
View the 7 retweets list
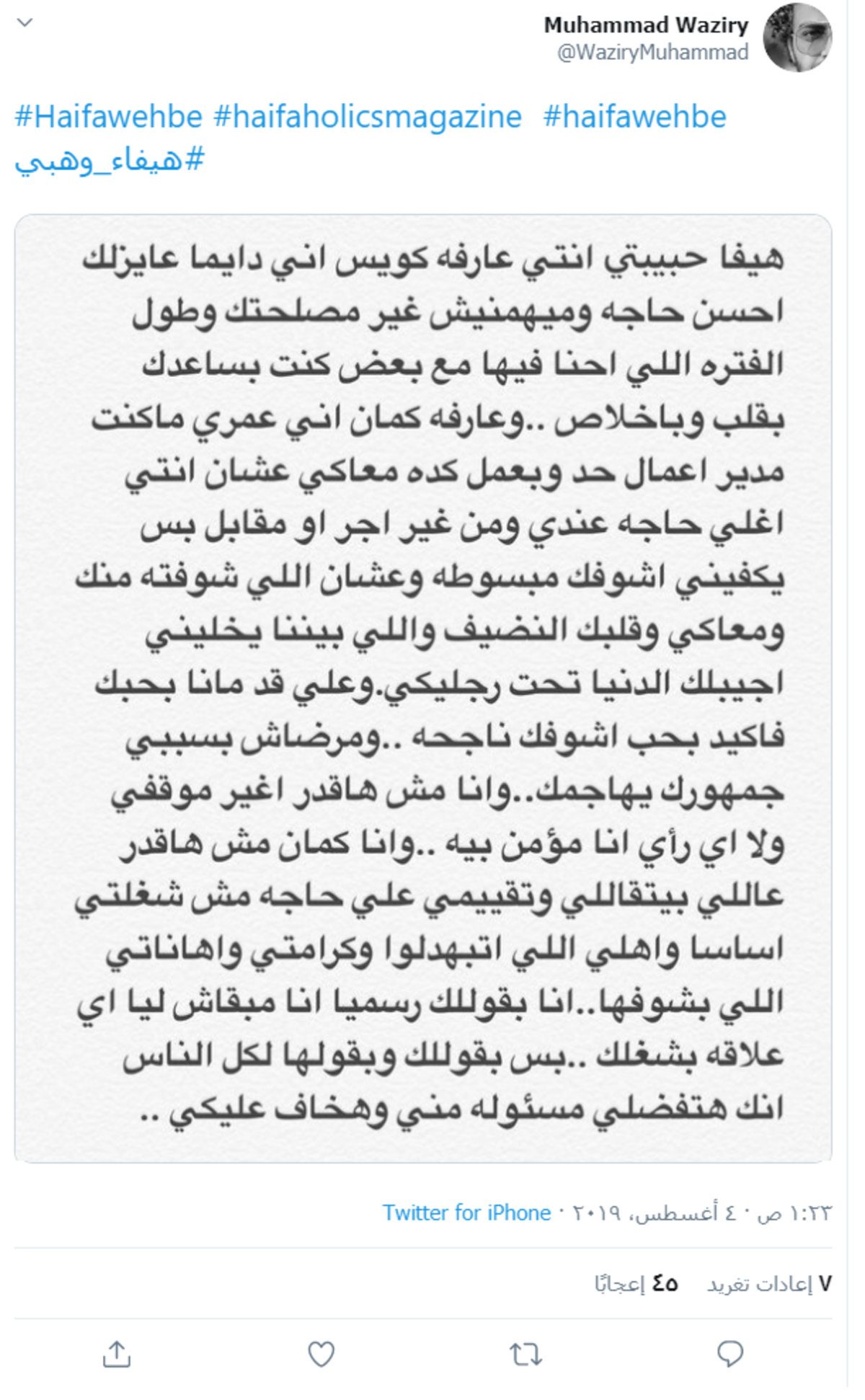(769, 1283)
